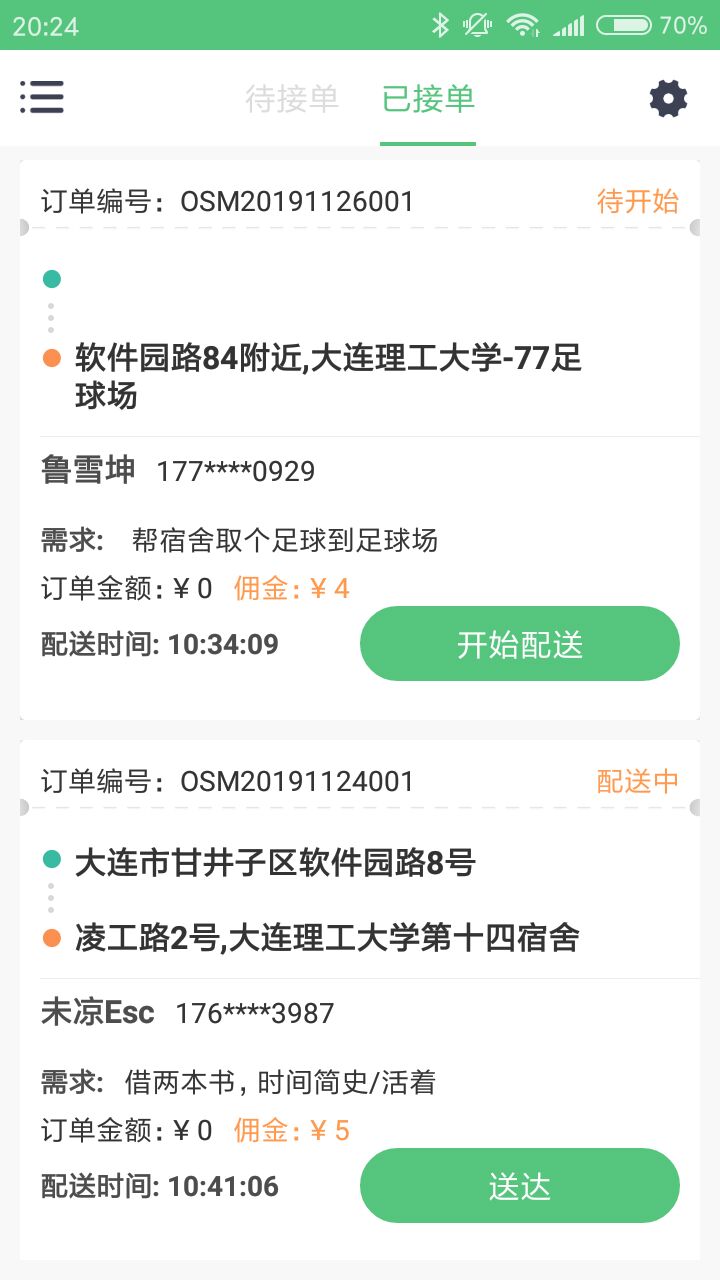The width and height of the screenshot is (720, 1280).
Task: Select the 已接单 tab
Action: [x=428, y=98]
